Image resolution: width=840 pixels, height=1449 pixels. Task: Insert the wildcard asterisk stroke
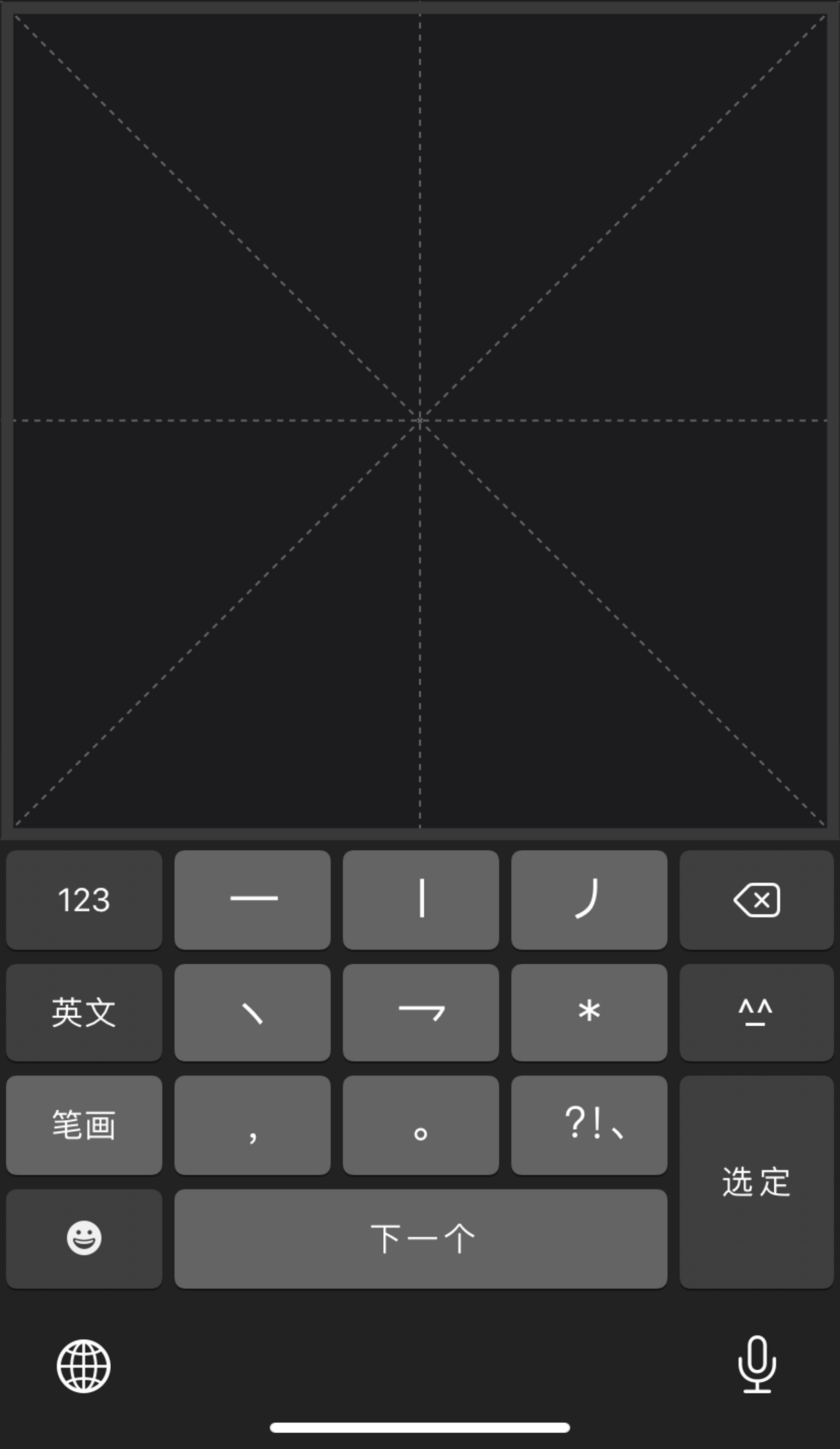coord(589,1013)
